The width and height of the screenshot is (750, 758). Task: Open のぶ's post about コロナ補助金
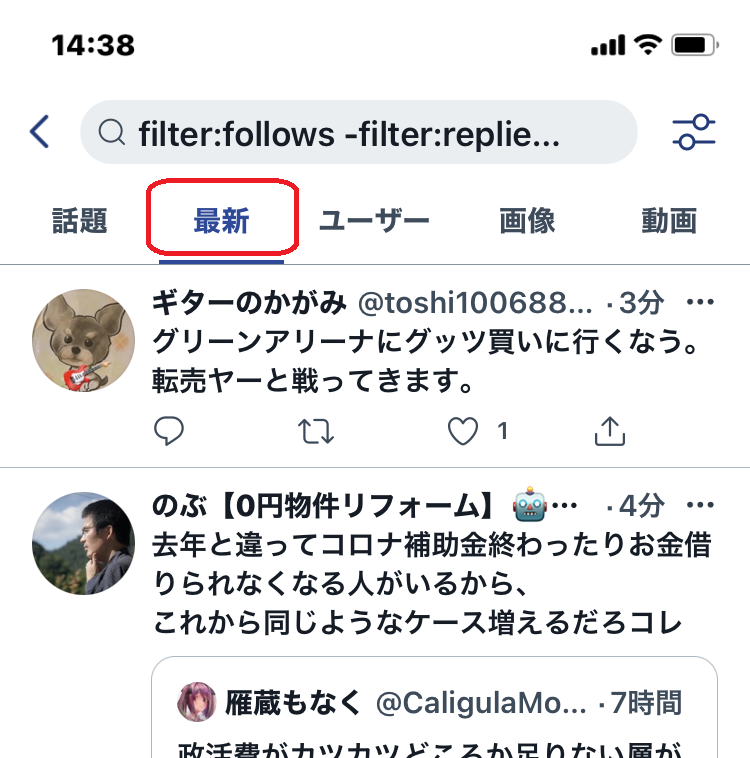coord(430,585)
